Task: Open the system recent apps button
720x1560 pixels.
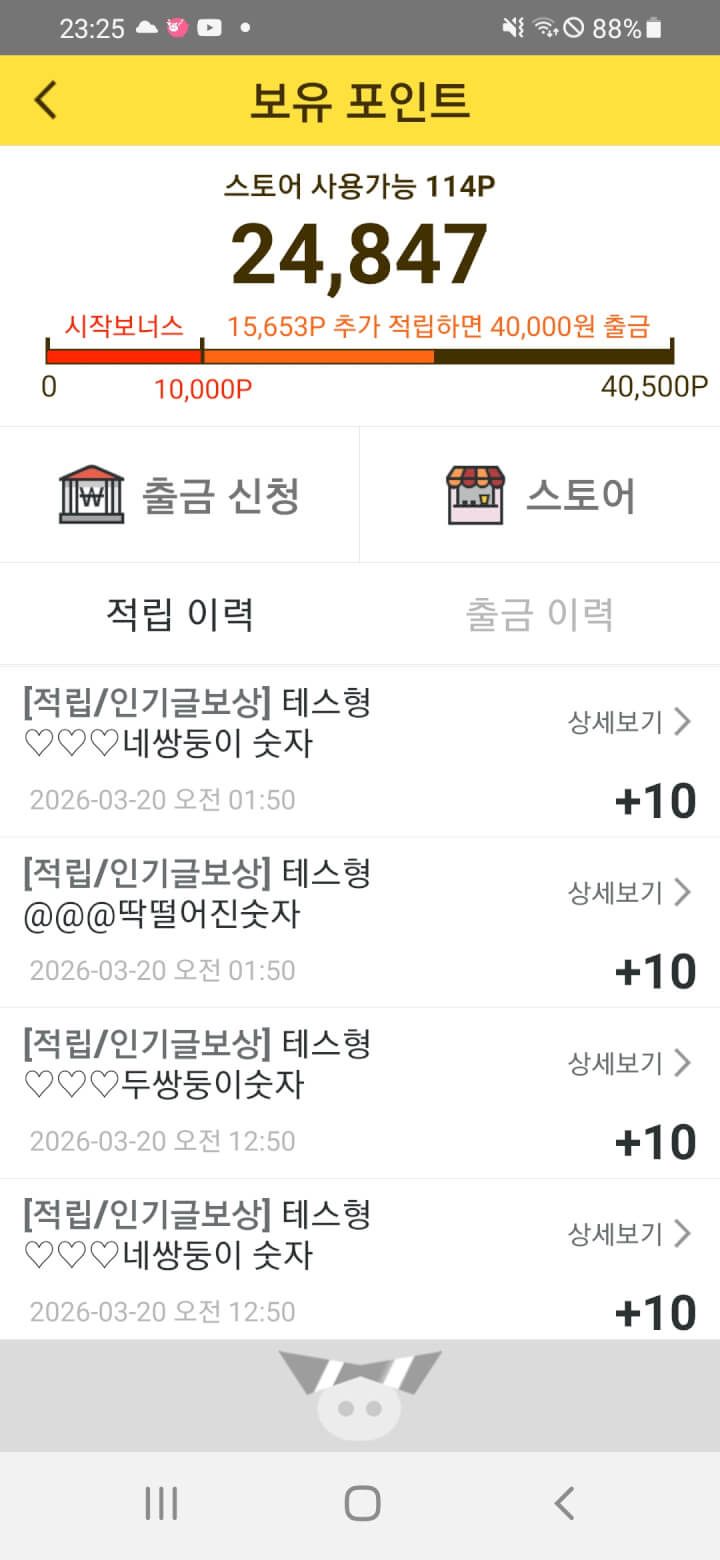Action: point(161,1503)
